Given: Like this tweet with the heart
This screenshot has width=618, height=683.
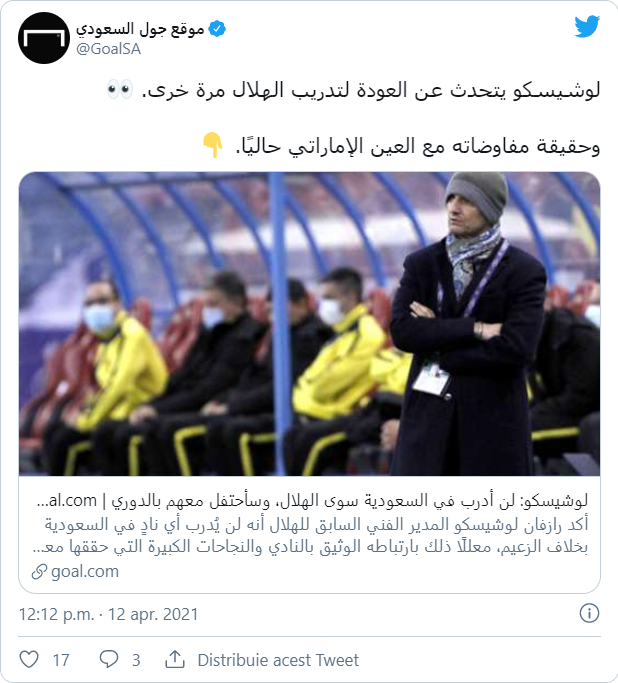Looking at the screenshot, I should 30,660.
